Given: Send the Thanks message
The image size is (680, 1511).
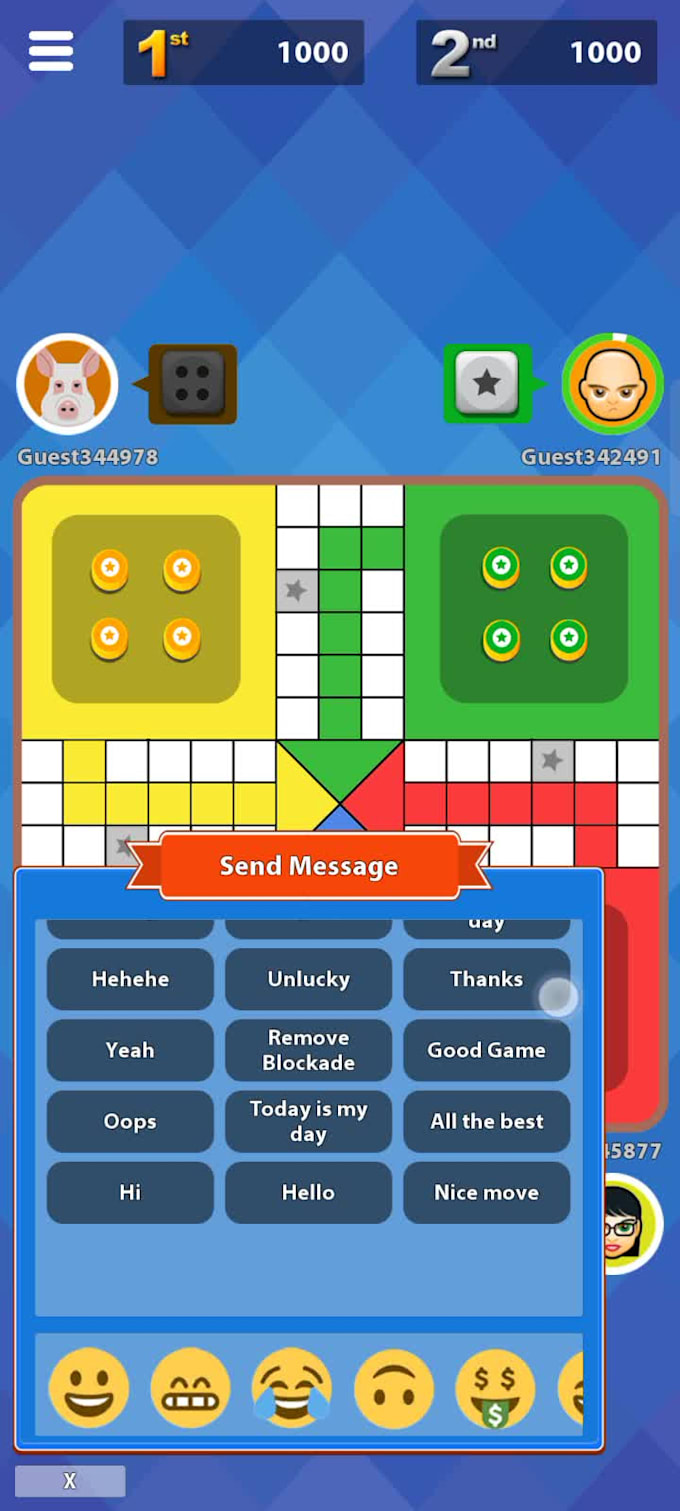Looking at the screenshot, I should [487, 979].
